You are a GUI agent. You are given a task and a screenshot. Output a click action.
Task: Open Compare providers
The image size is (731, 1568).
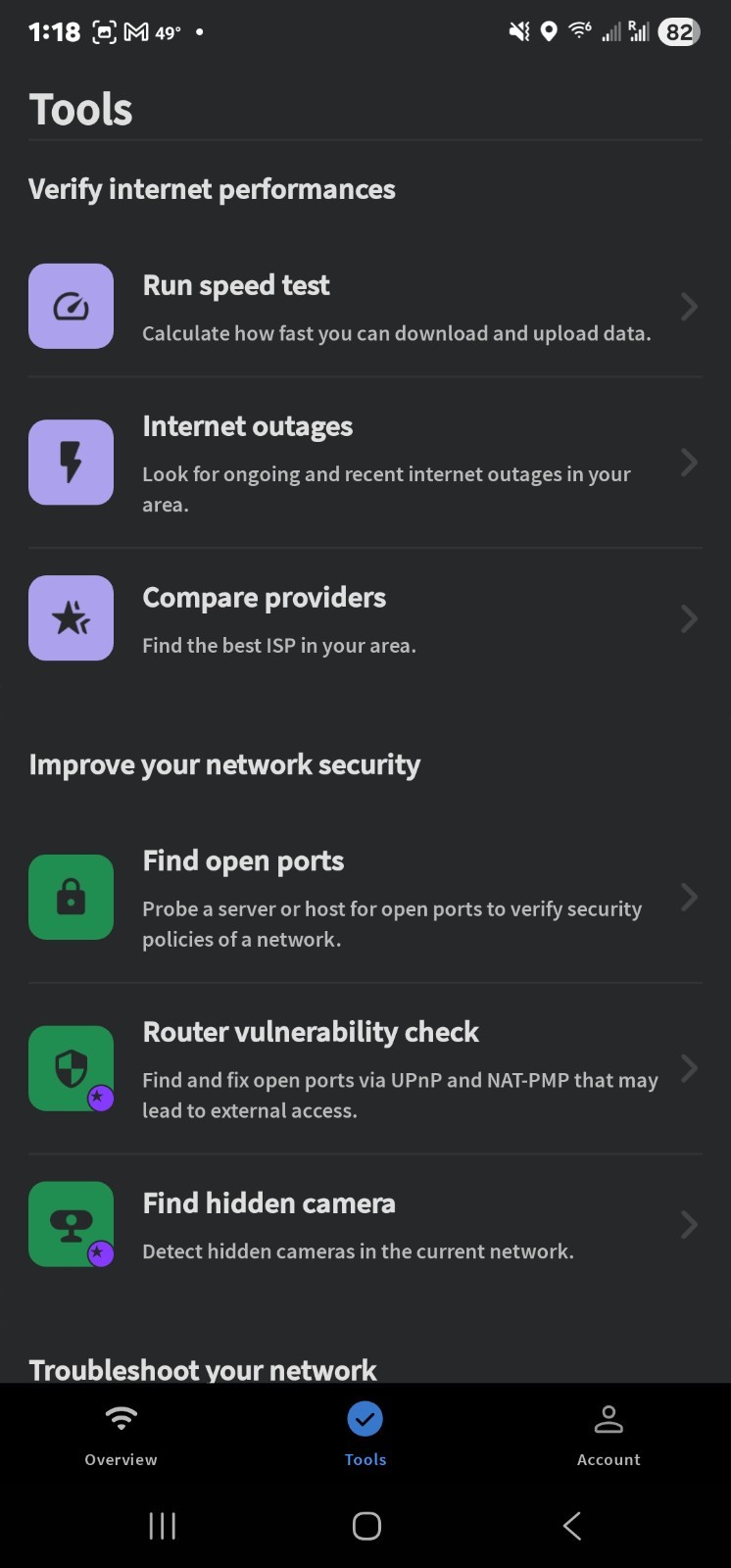click(x=365, y=618)
